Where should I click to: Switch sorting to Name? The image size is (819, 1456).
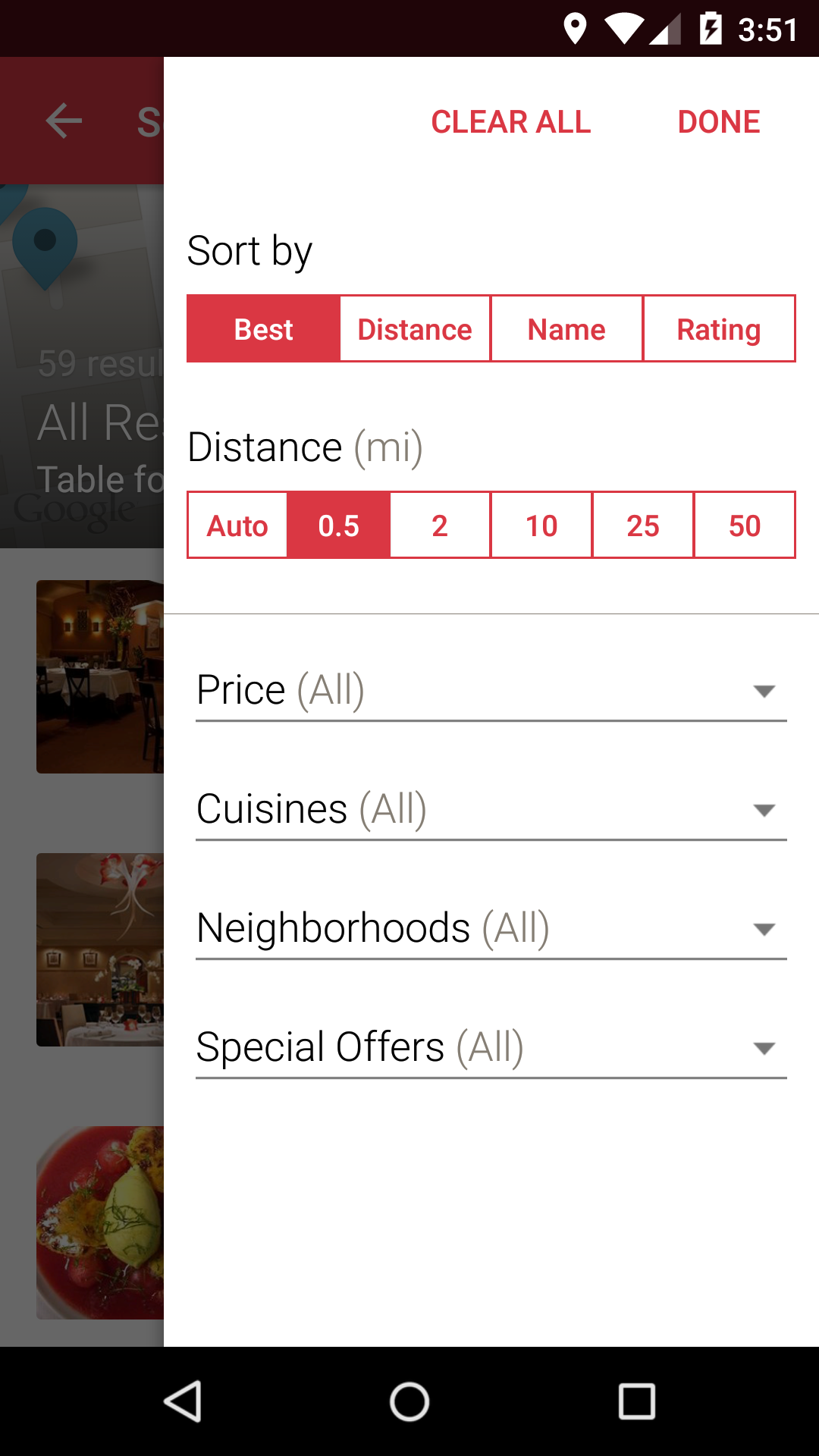[x=566, y=328]
